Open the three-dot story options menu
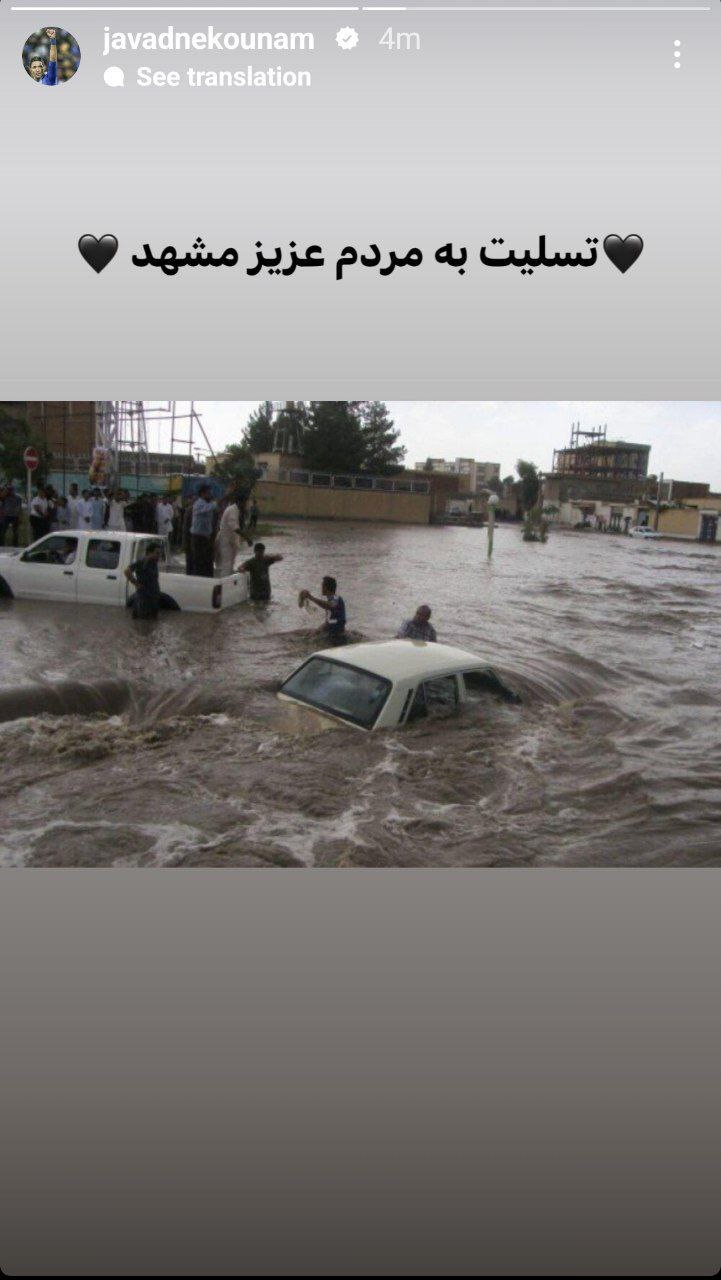Viewport: 721px width, 1280px height. click(677, 54)
